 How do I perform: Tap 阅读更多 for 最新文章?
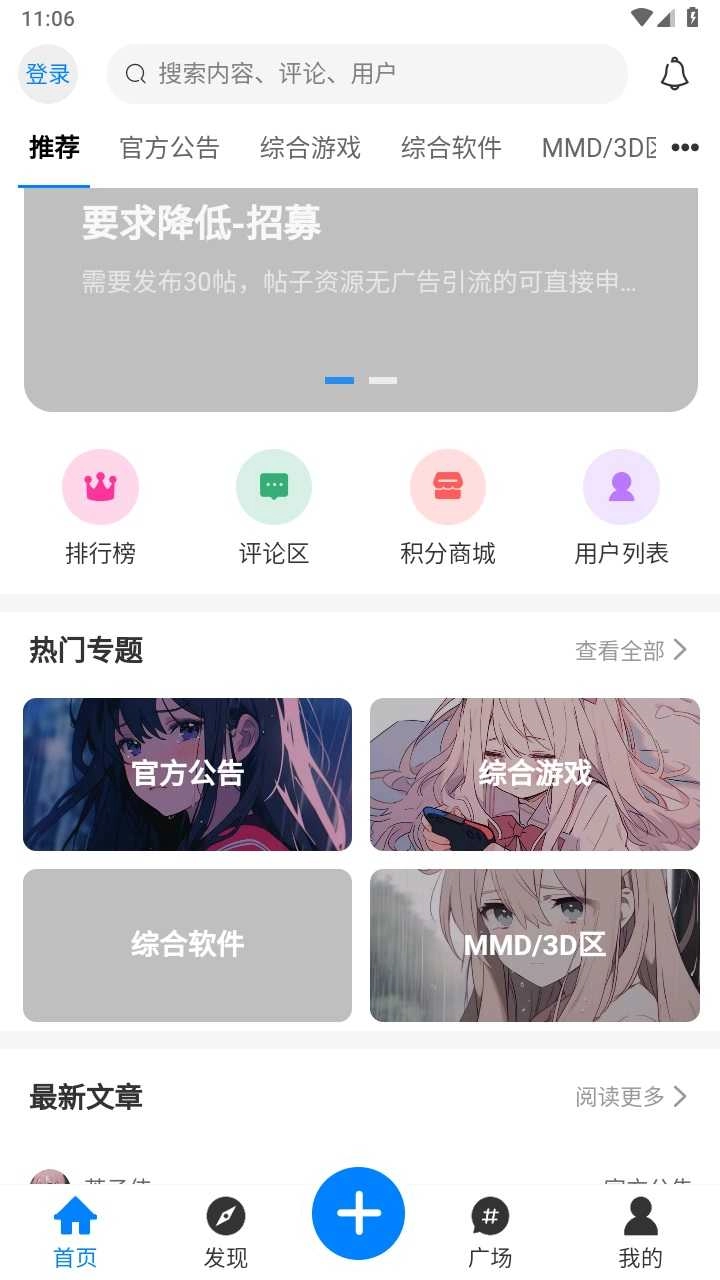tap(631, 1097)
